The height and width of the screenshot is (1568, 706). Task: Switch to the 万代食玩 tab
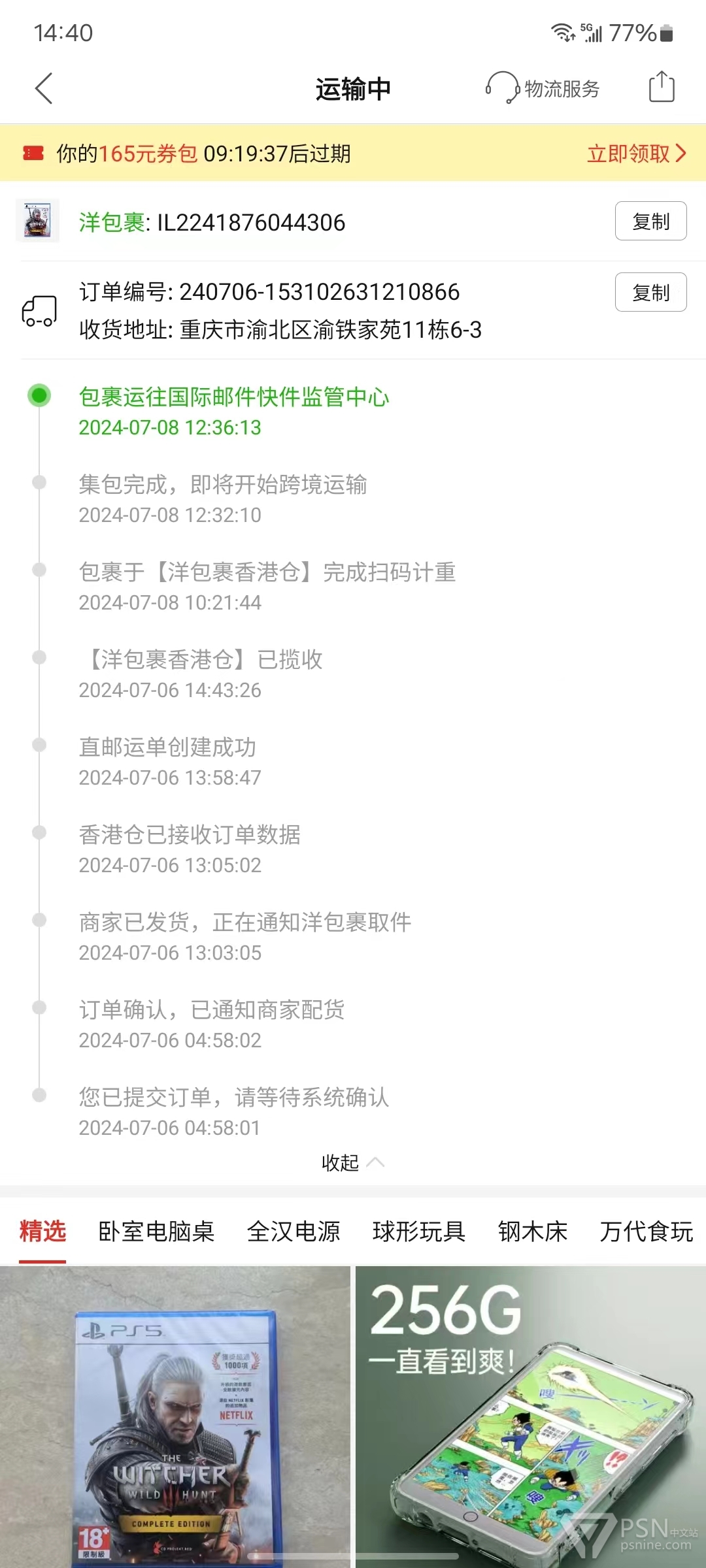pyautogui.click(x=647, y=1232)
